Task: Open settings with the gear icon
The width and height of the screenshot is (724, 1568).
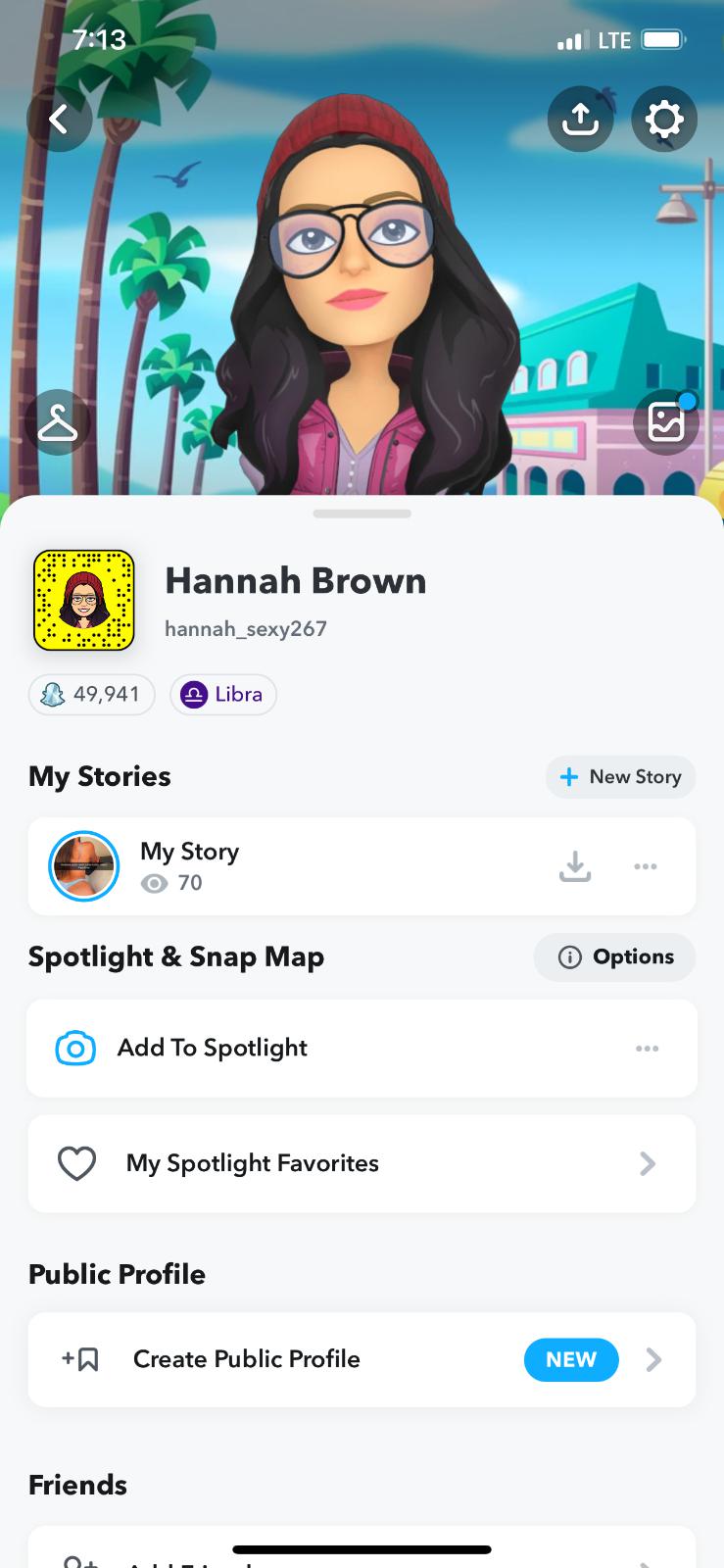Action: 664,120
